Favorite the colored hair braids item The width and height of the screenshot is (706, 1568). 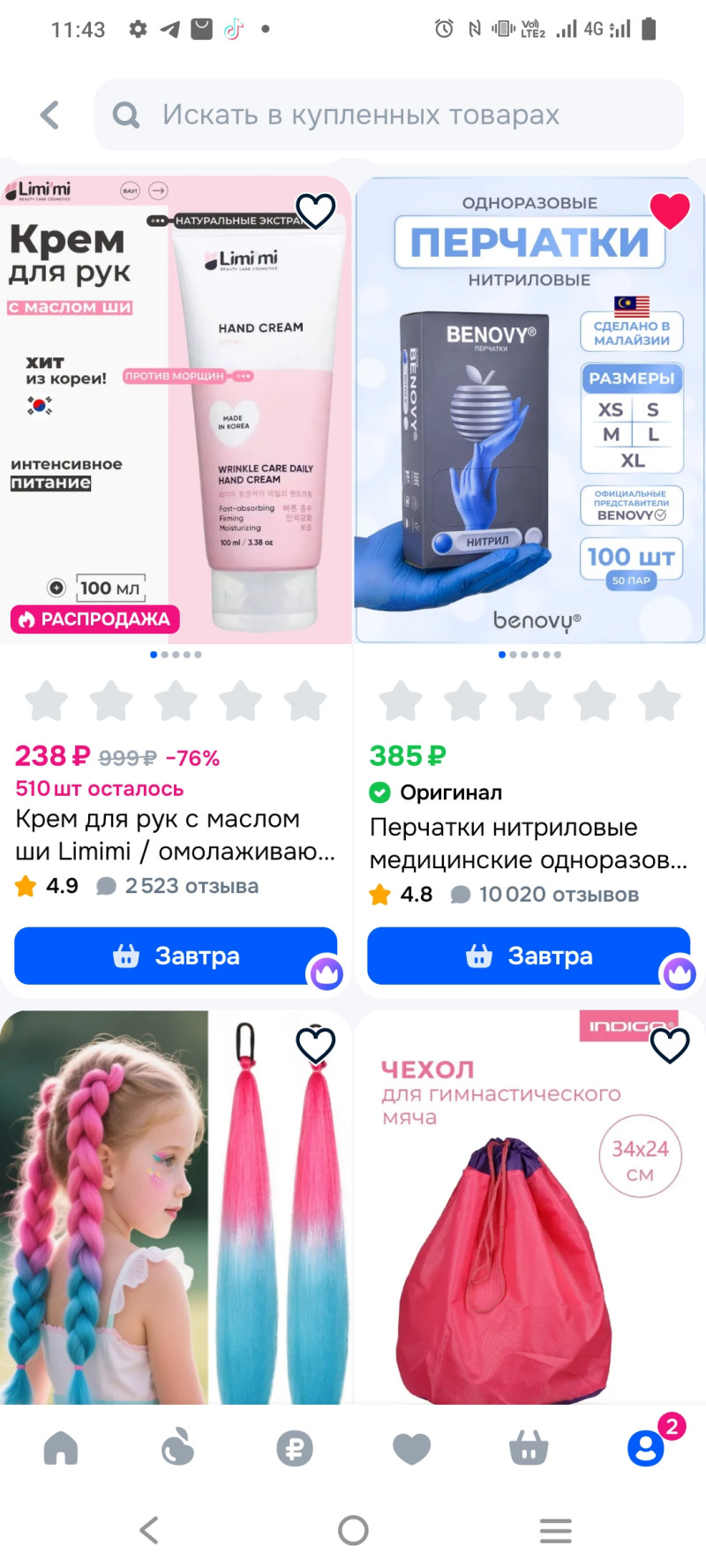(315, 1046)
